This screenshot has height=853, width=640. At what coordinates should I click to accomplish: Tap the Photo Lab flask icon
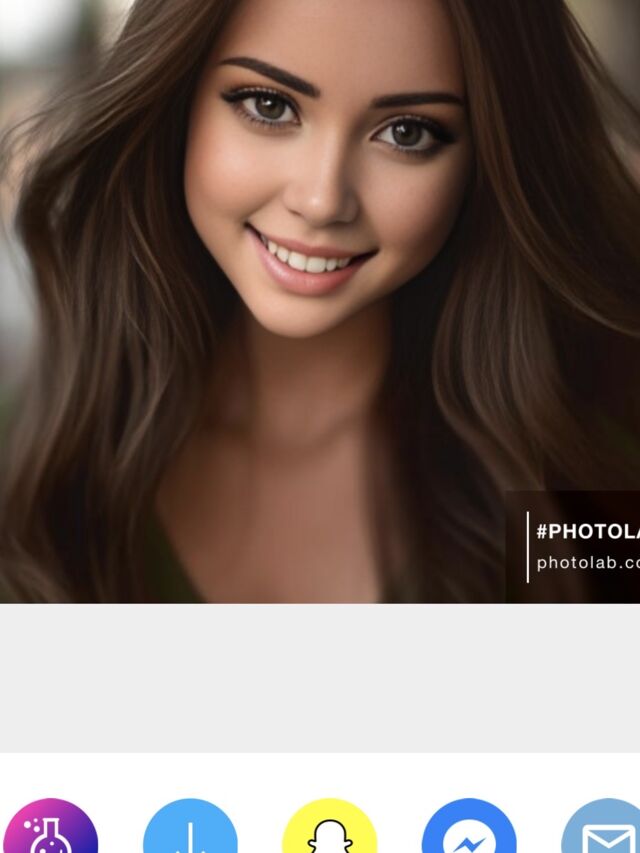pyautogui.click(x=50, y=829)
